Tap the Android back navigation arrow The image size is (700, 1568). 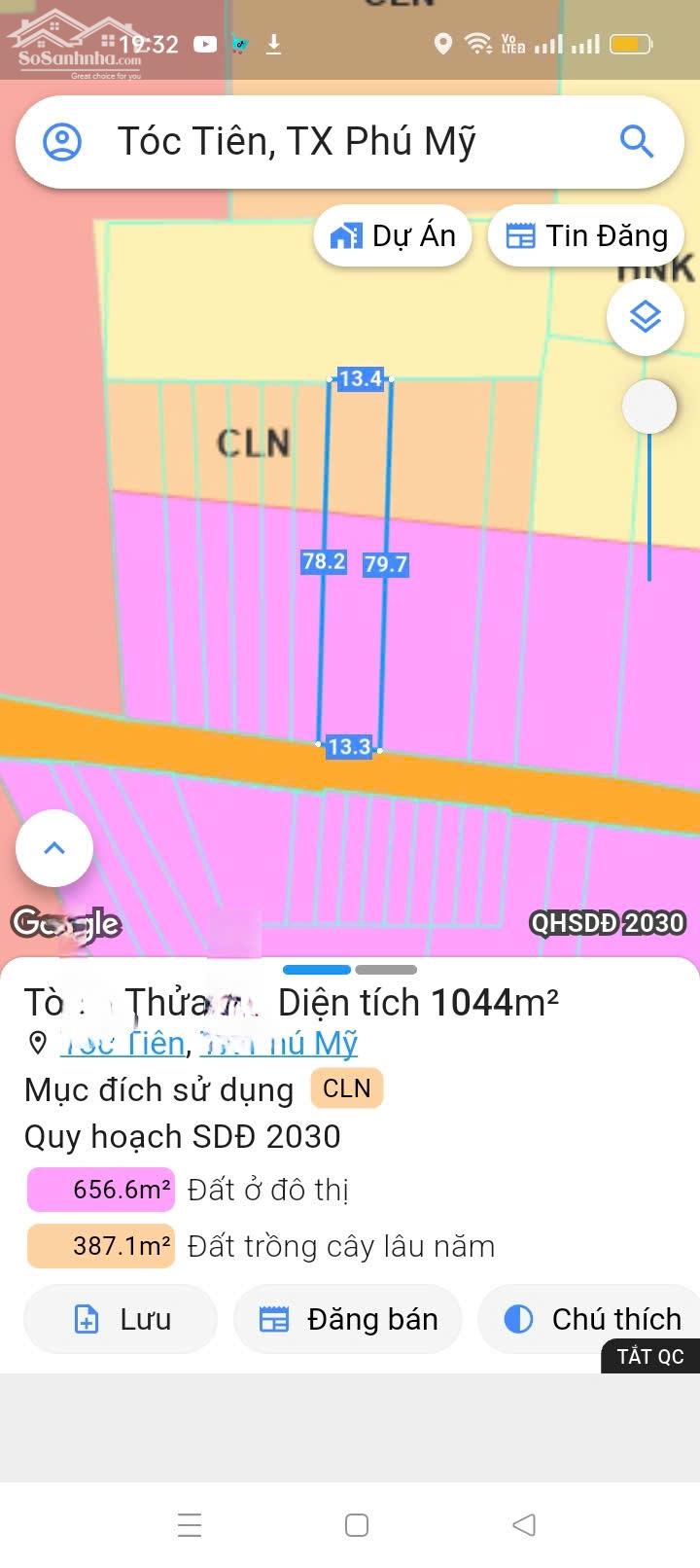click(522, 1525)
